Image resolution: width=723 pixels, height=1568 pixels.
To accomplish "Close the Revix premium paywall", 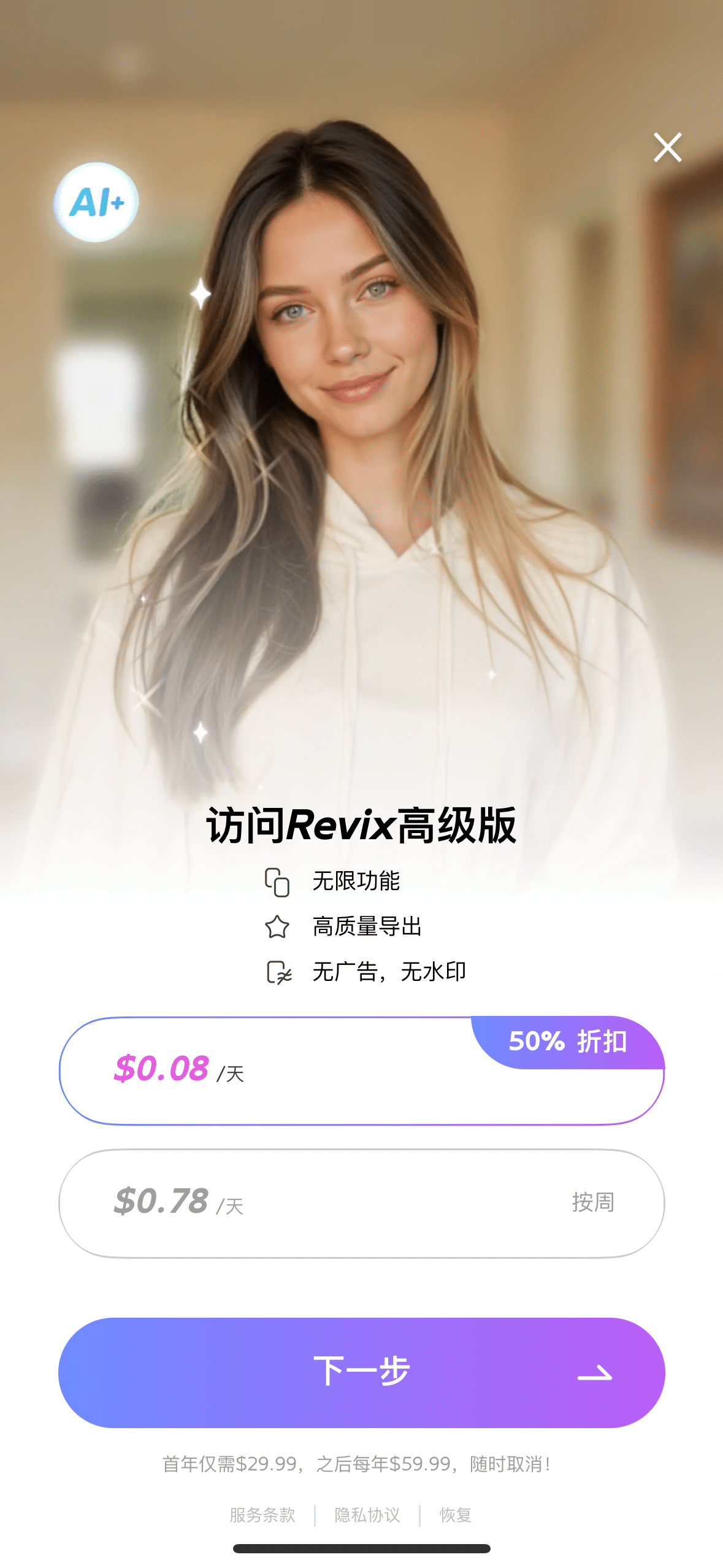I will click(x=667, y=147).
